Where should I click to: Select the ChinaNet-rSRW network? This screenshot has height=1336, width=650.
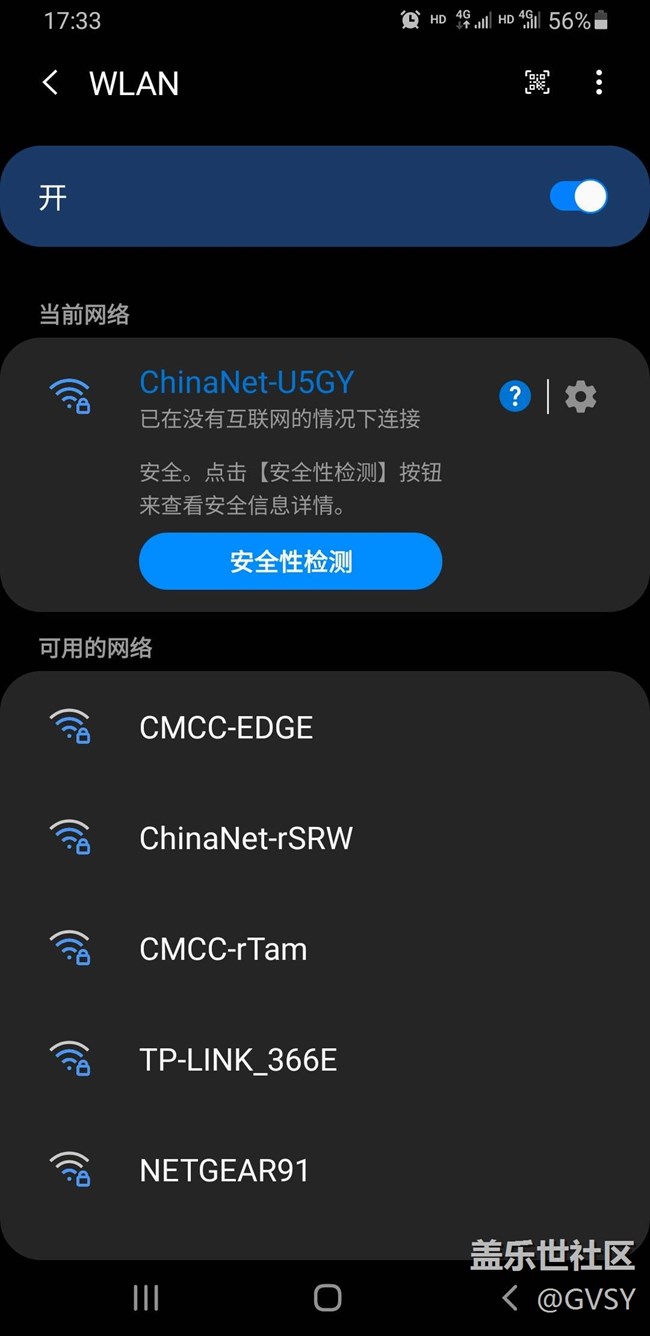[x=325, y=838]
